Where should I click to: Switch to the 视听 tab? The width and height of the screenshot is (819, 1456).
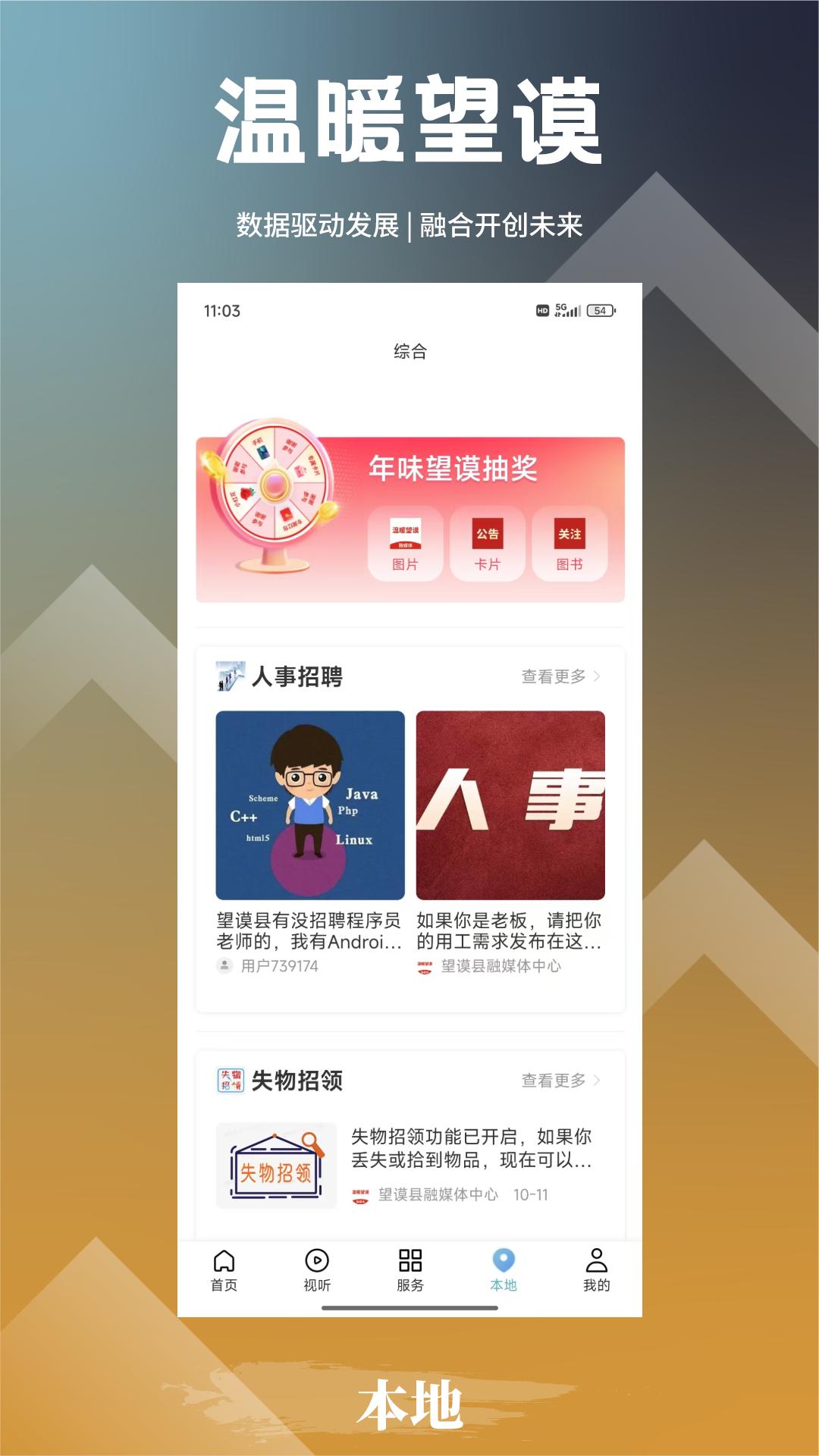[x=316, y=1259]
